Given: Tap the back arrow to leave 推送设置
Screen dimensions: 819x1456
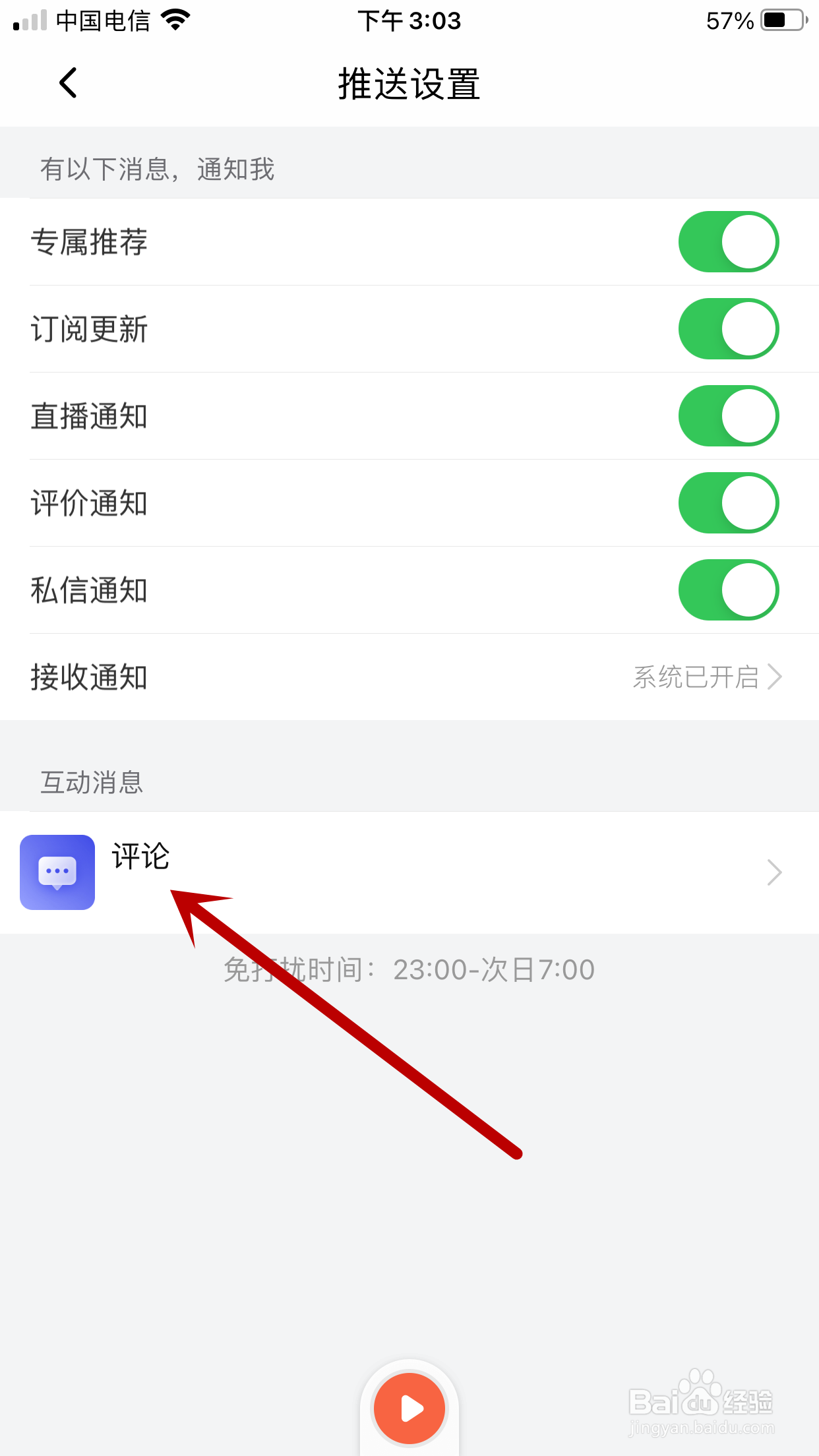Looking at the screenshot, I should [68, 84].
